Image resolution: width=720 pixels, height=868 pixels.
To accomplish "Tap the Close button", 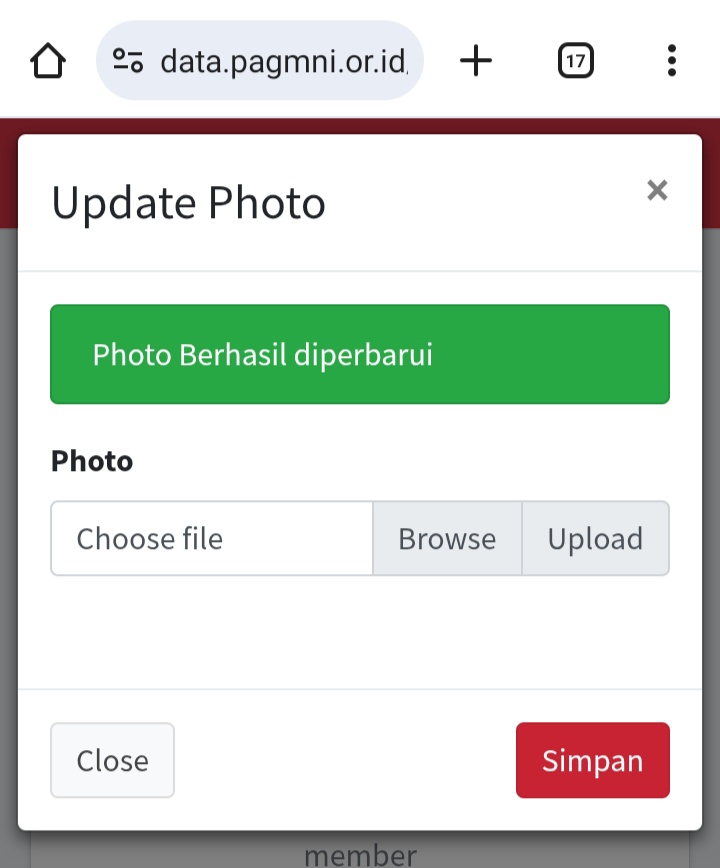I will point(112,760).
